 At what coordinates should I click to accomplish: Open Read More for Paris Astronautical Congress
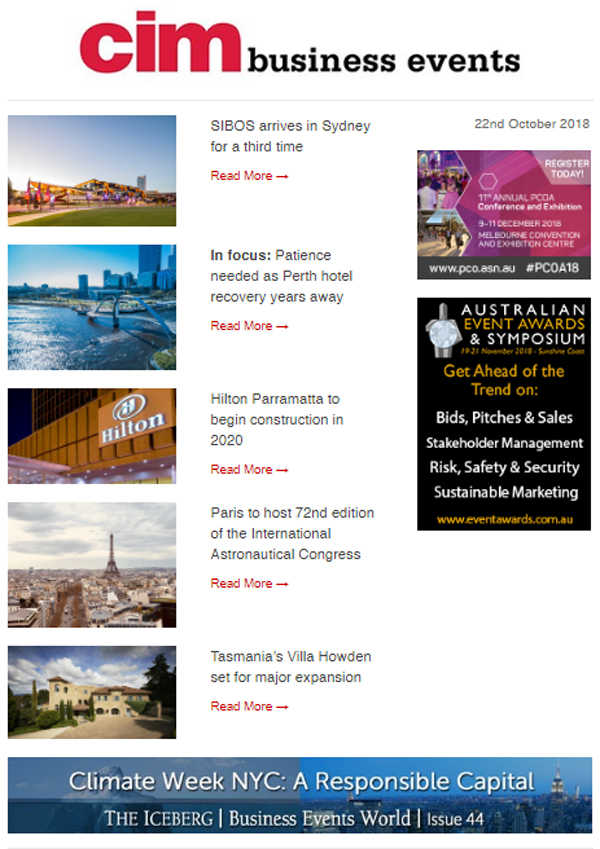coord(249,584)
